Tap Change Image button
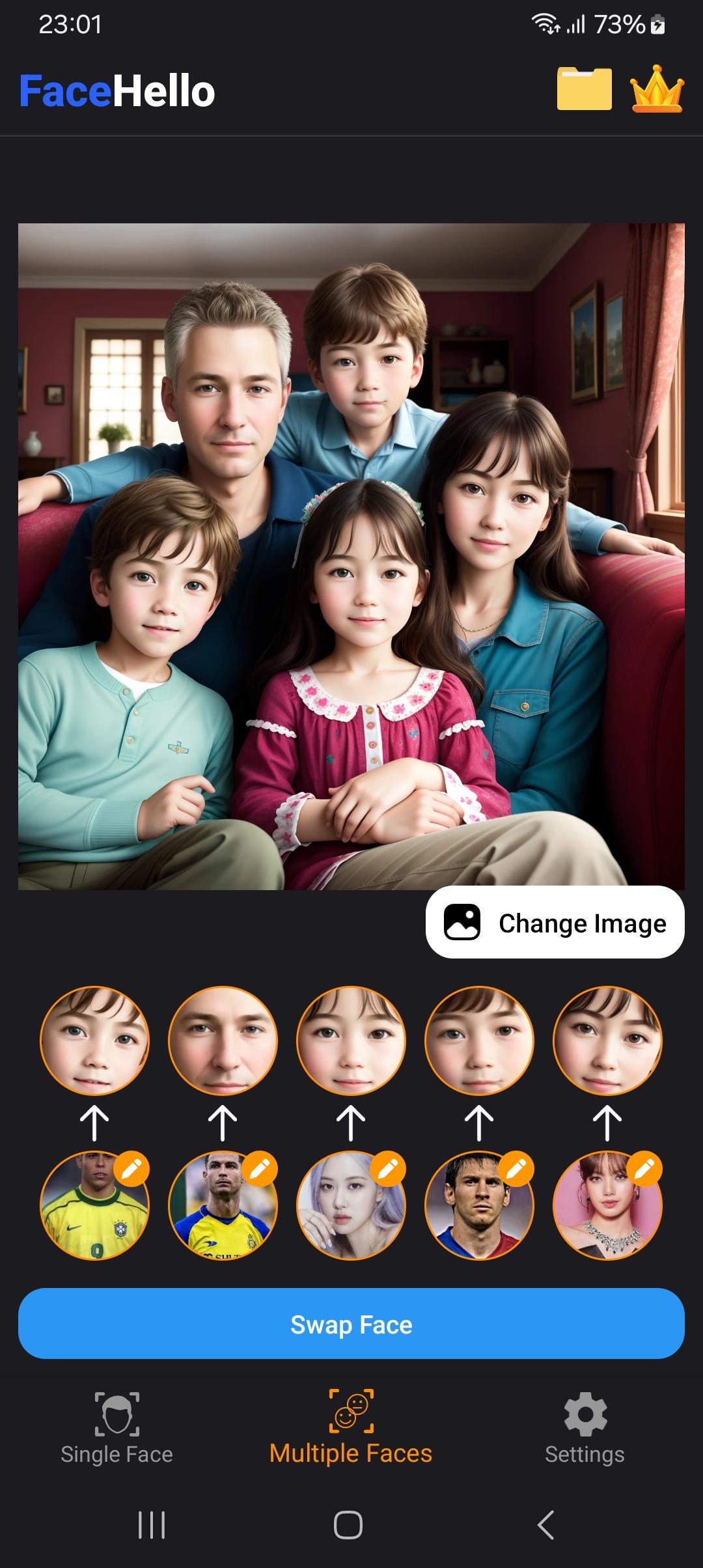This screenshot has height=1568, width=703. click(555, 922)
